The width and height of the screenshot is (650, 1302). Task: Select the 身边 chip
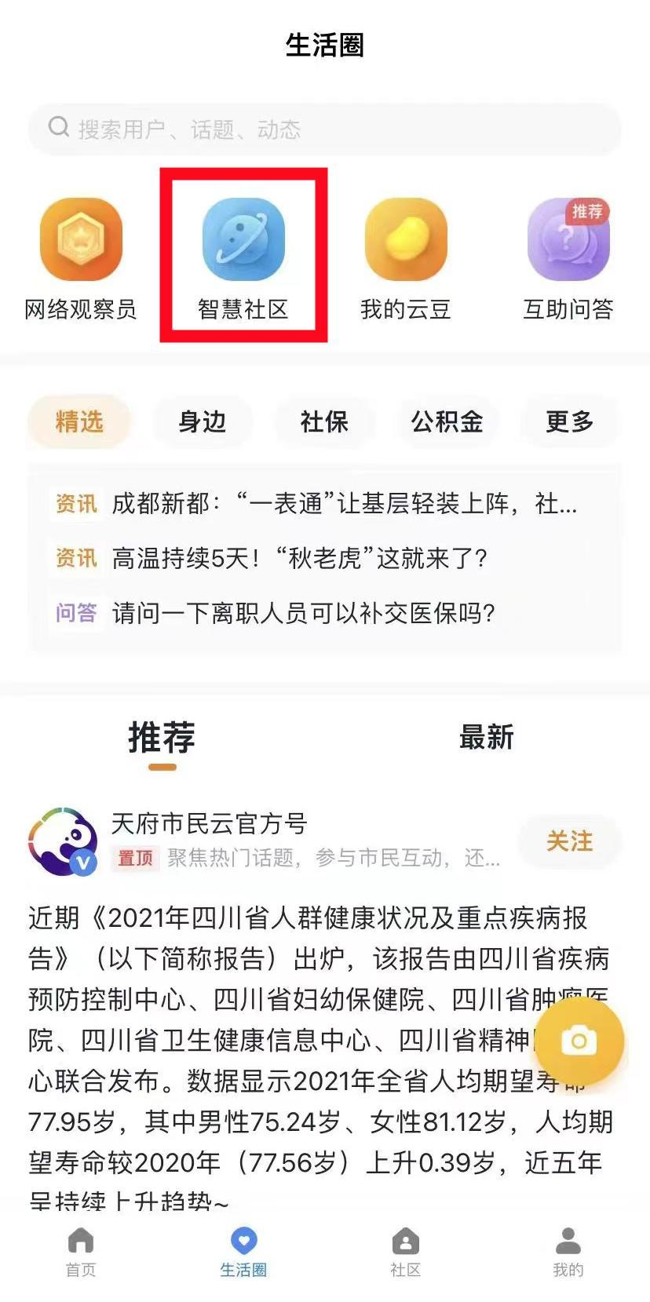pos(202,422)
